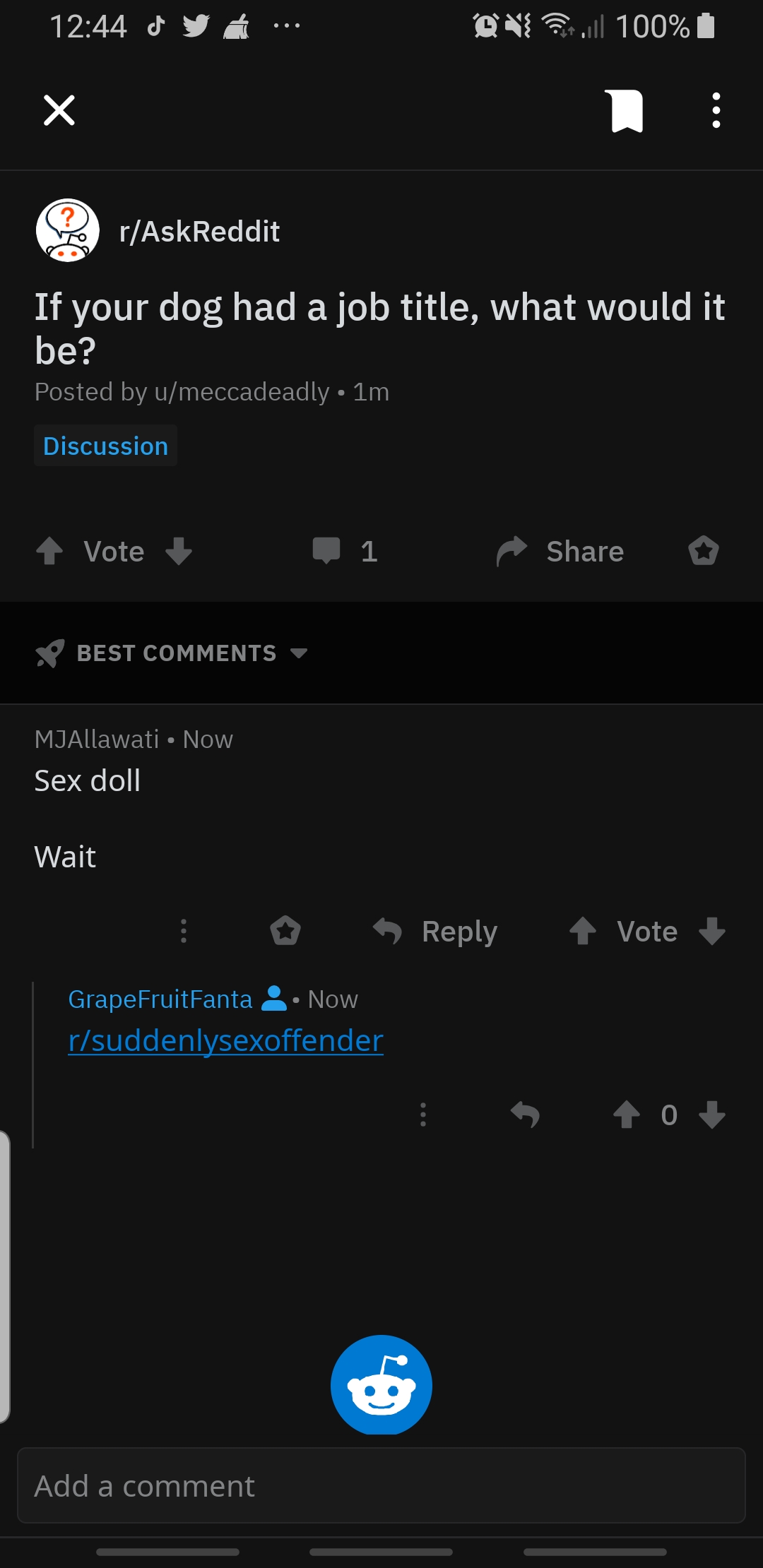The width and height of the screenshot is (763, 1568).
Task: Close the post view
Action: tap(59, 110)
